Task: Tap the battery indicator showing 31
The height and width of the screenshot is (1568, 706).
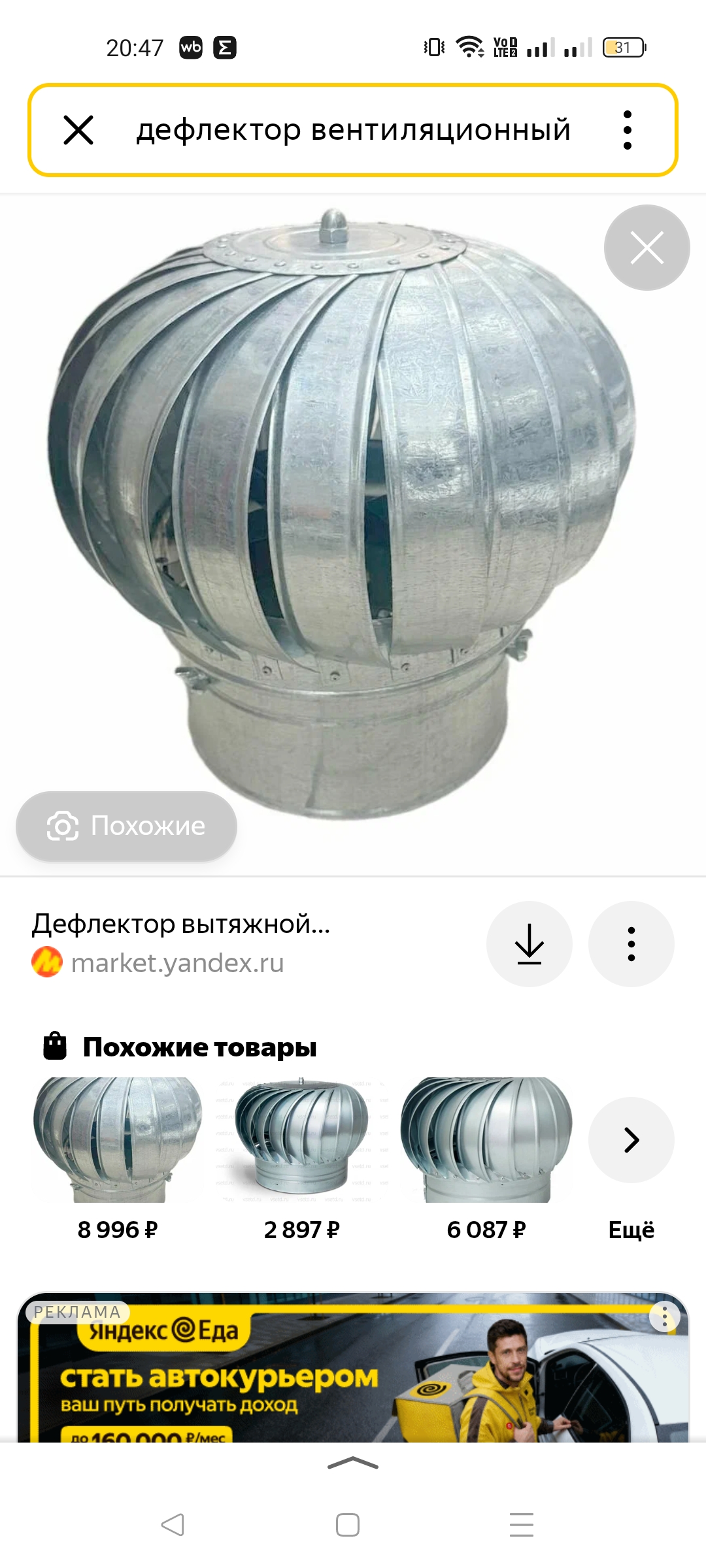Action: point(624,47)
